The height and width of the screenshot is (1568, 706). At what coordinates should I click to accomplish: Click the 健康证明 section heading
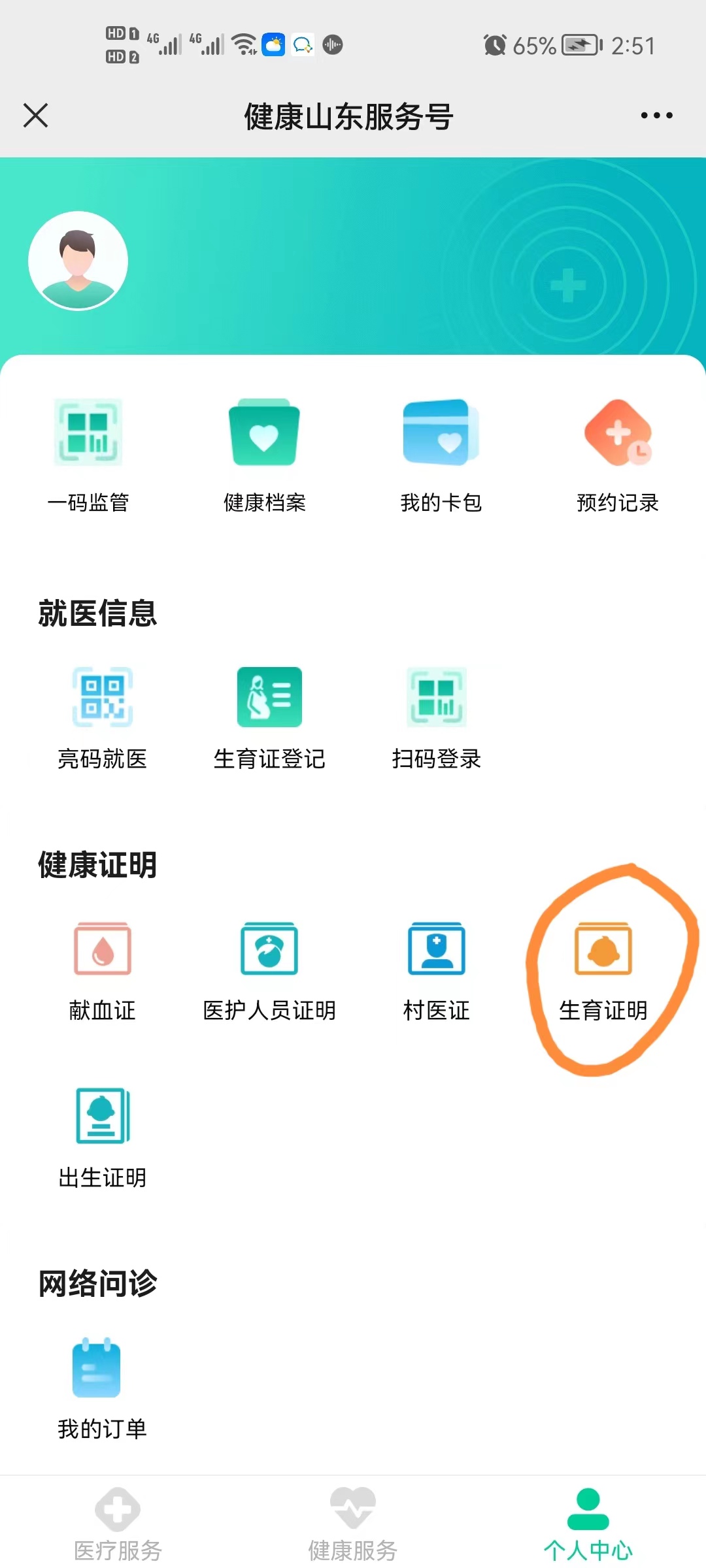coord(97,864)
